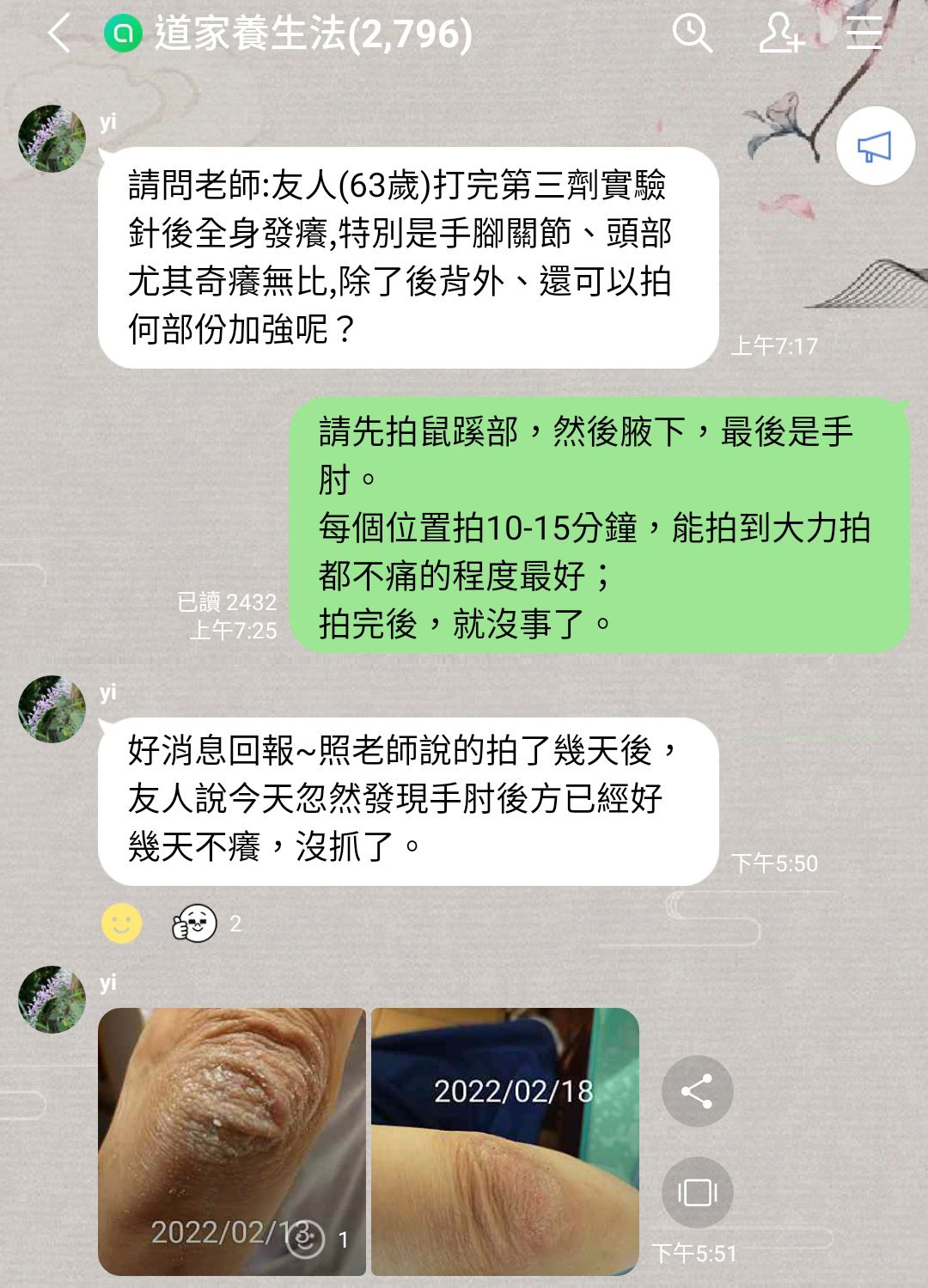Open the announcements megaphone button
Screen dimensions: 928x1288
(875, 146)
